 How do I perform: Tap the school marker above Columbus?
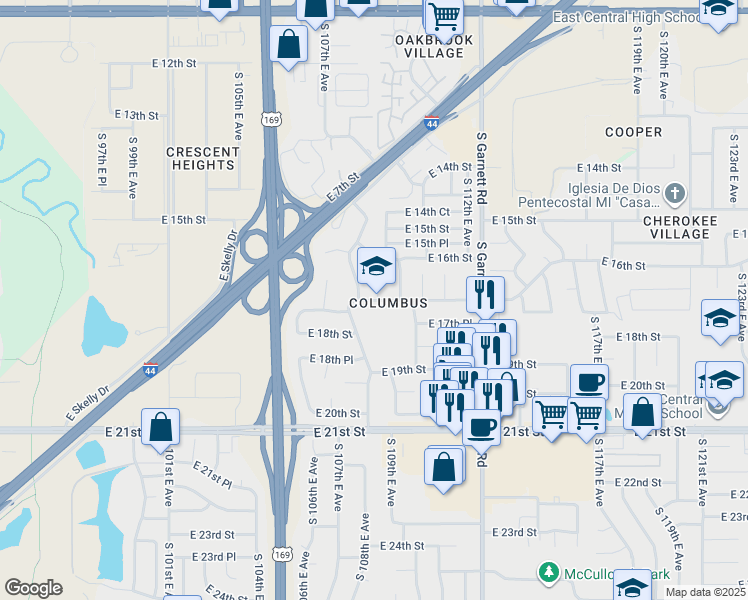376,266
